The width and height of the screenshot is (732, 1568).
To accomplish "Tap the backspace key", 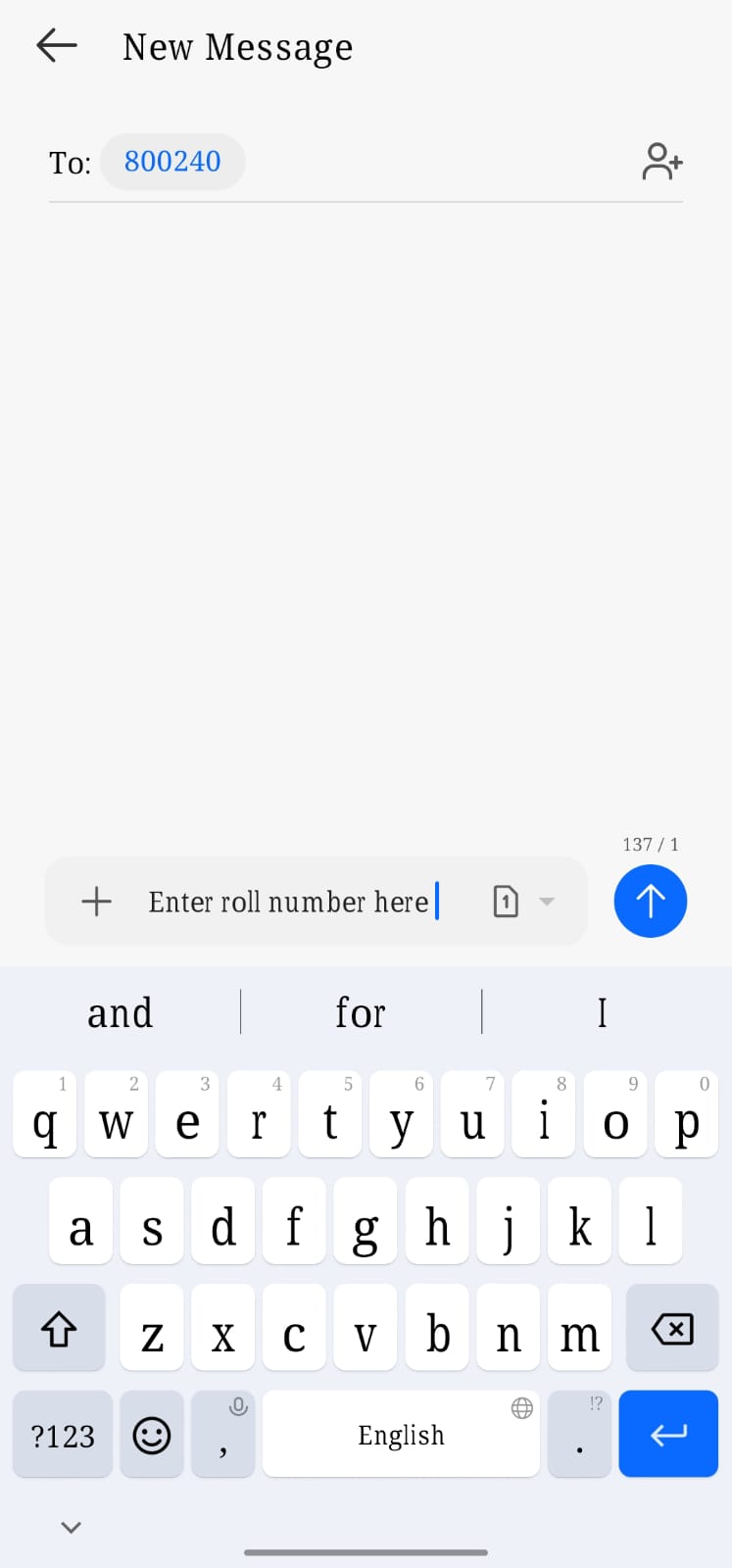I will [x=672, y=1330].
